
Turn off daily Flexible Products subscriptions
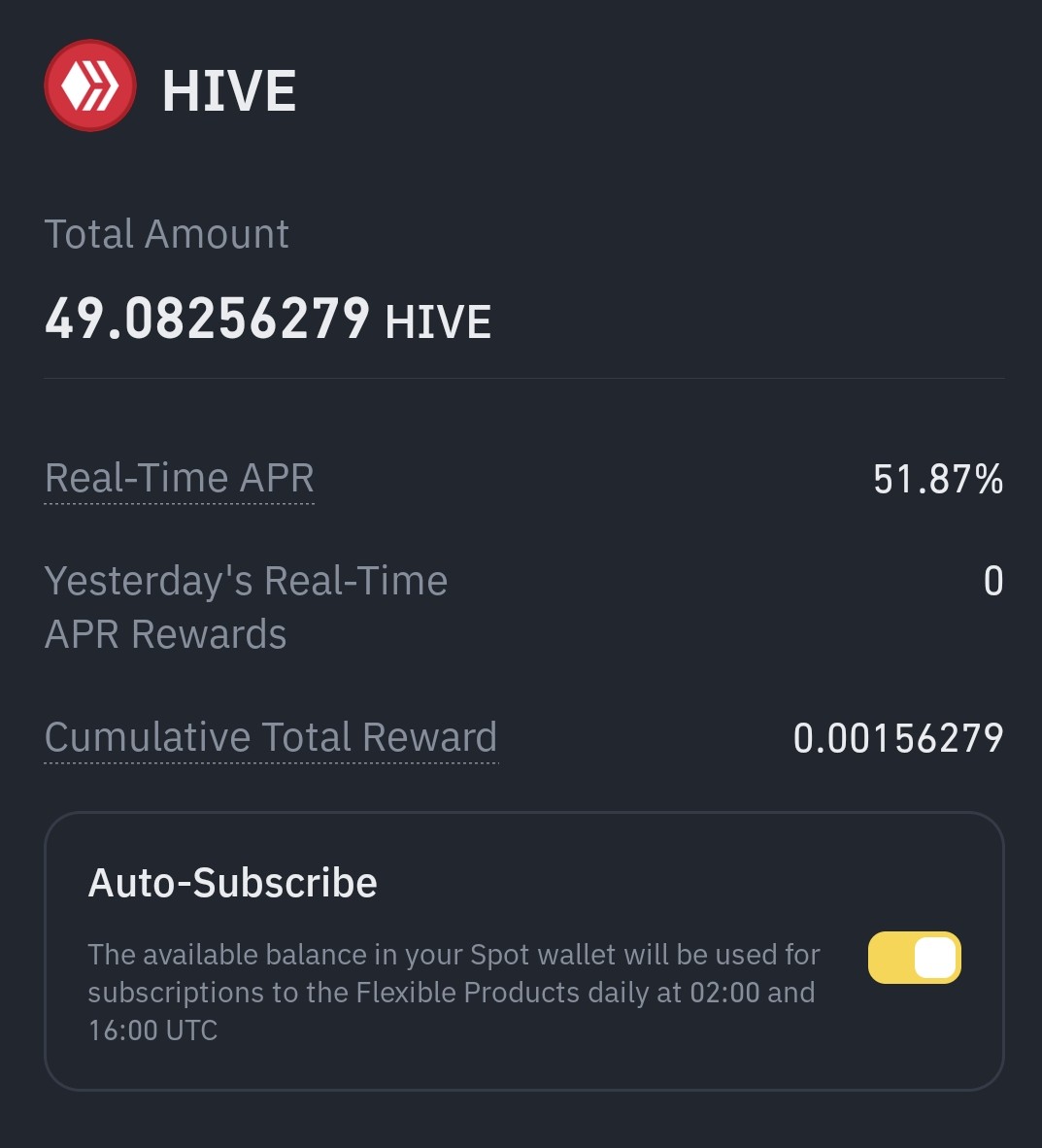point(914,957)
